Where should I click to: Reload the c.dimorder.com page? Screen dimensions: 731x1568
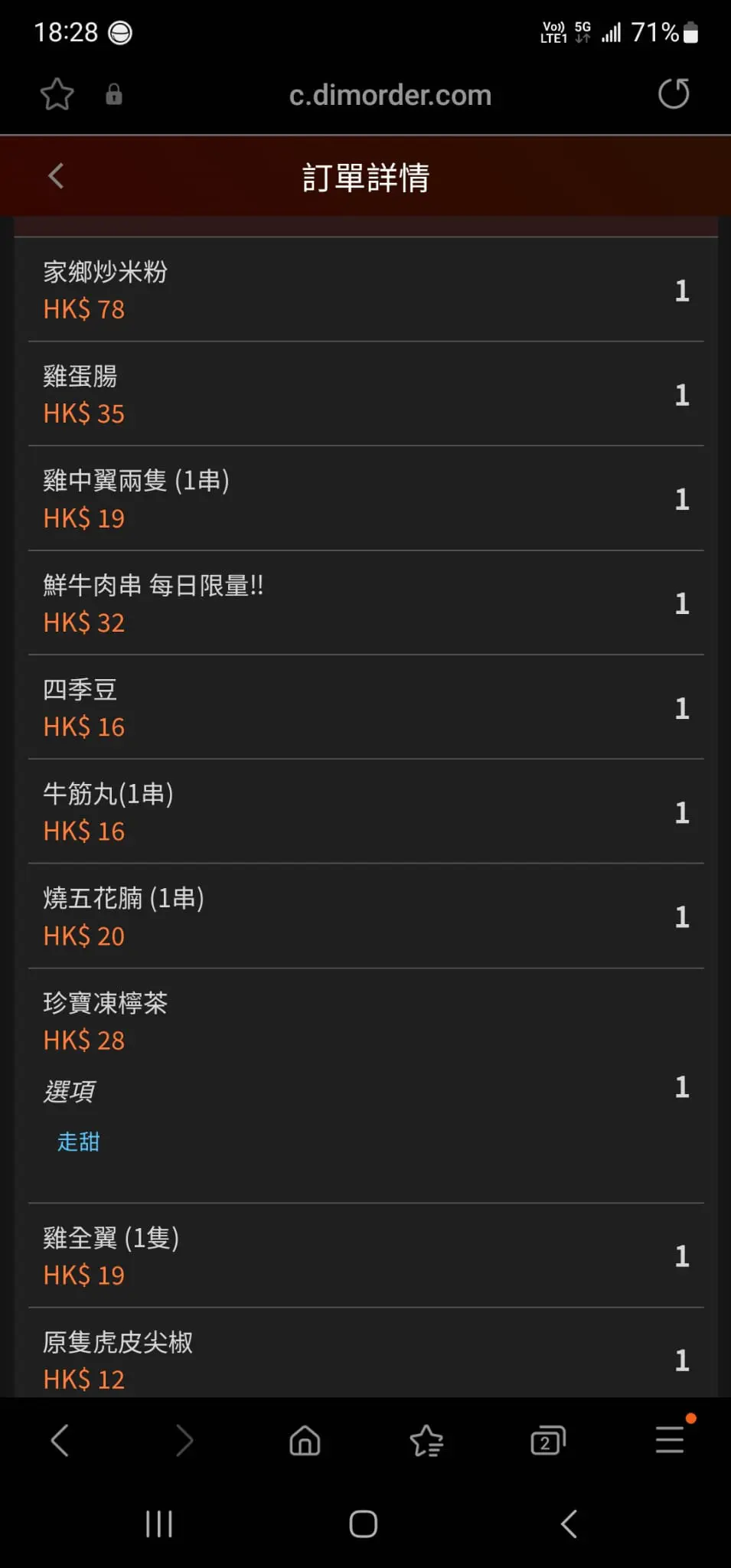pos(674,94)
